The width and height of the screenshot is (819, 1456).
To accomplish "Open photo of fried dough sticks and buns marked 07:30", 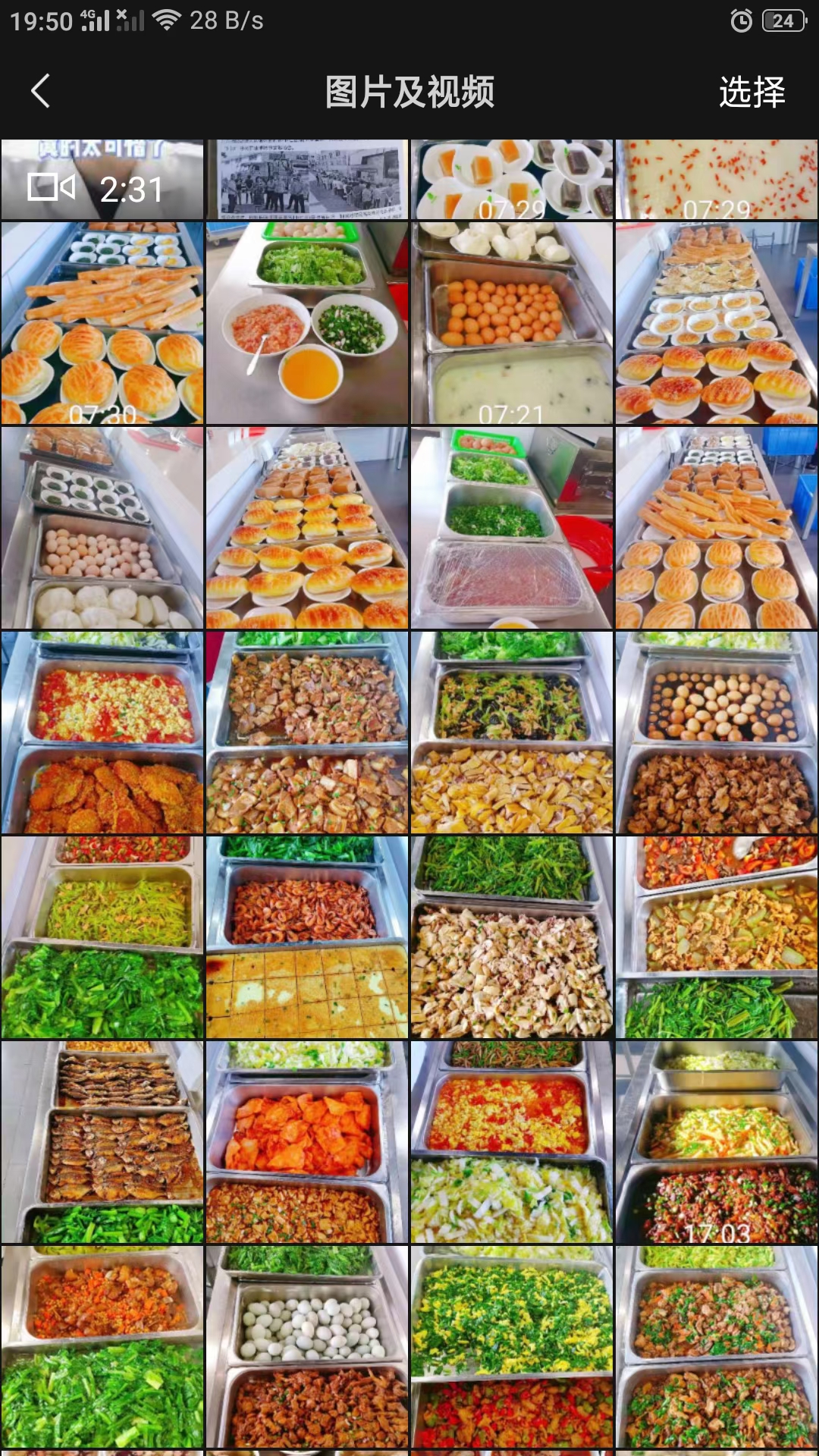I will coord(102,323).
